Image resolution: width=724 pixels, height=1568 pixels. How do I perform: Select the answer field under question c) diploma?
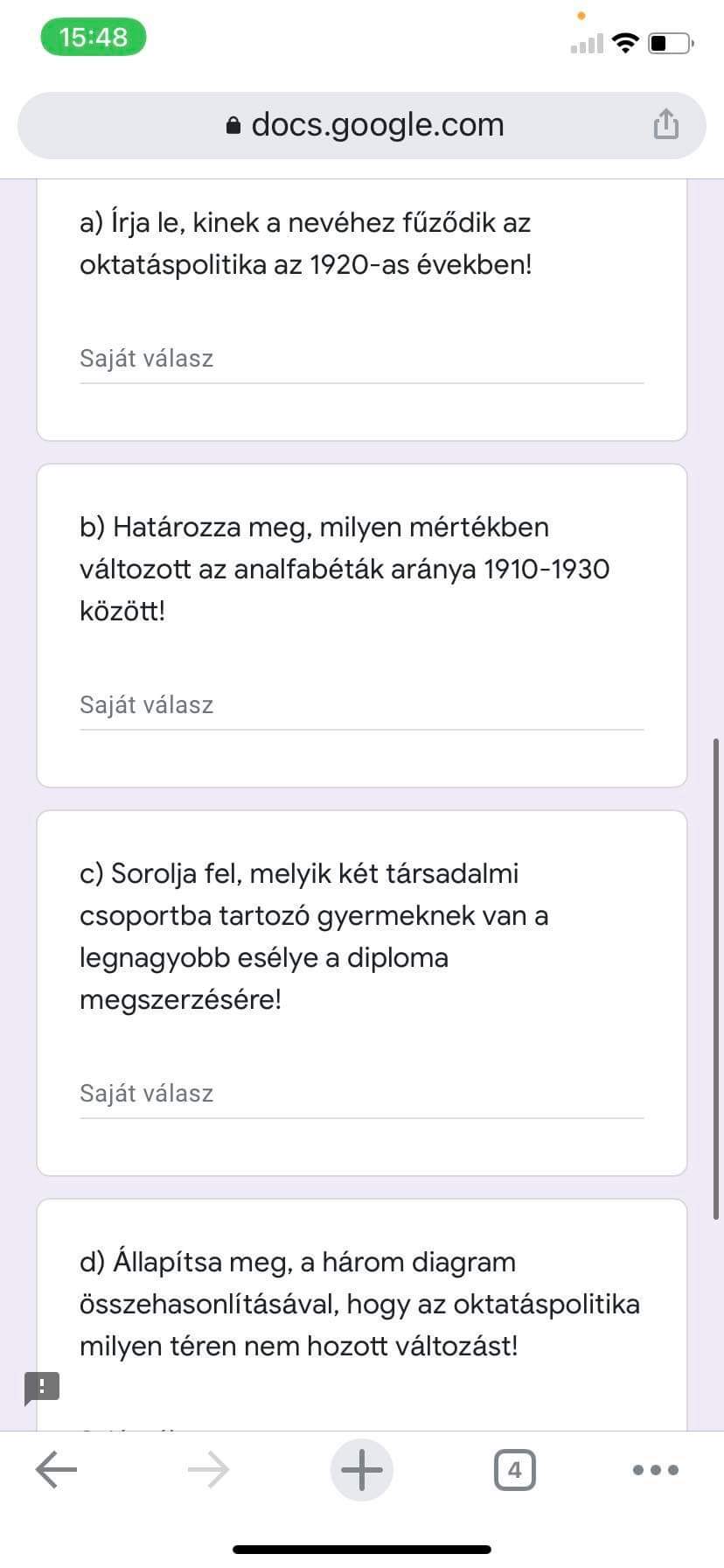pos(361,1095)
